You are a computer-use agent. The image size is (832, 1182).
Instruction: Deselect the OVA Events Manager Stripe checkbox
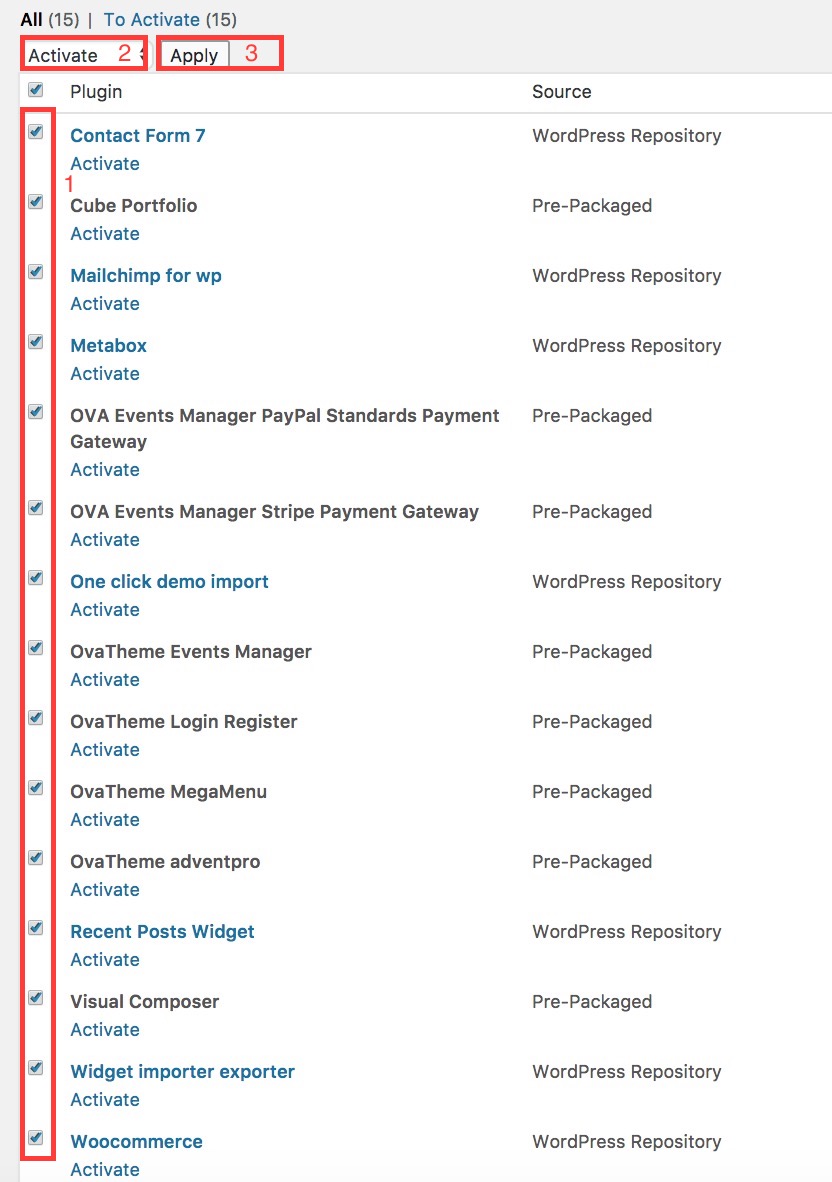tap(35, 507)
